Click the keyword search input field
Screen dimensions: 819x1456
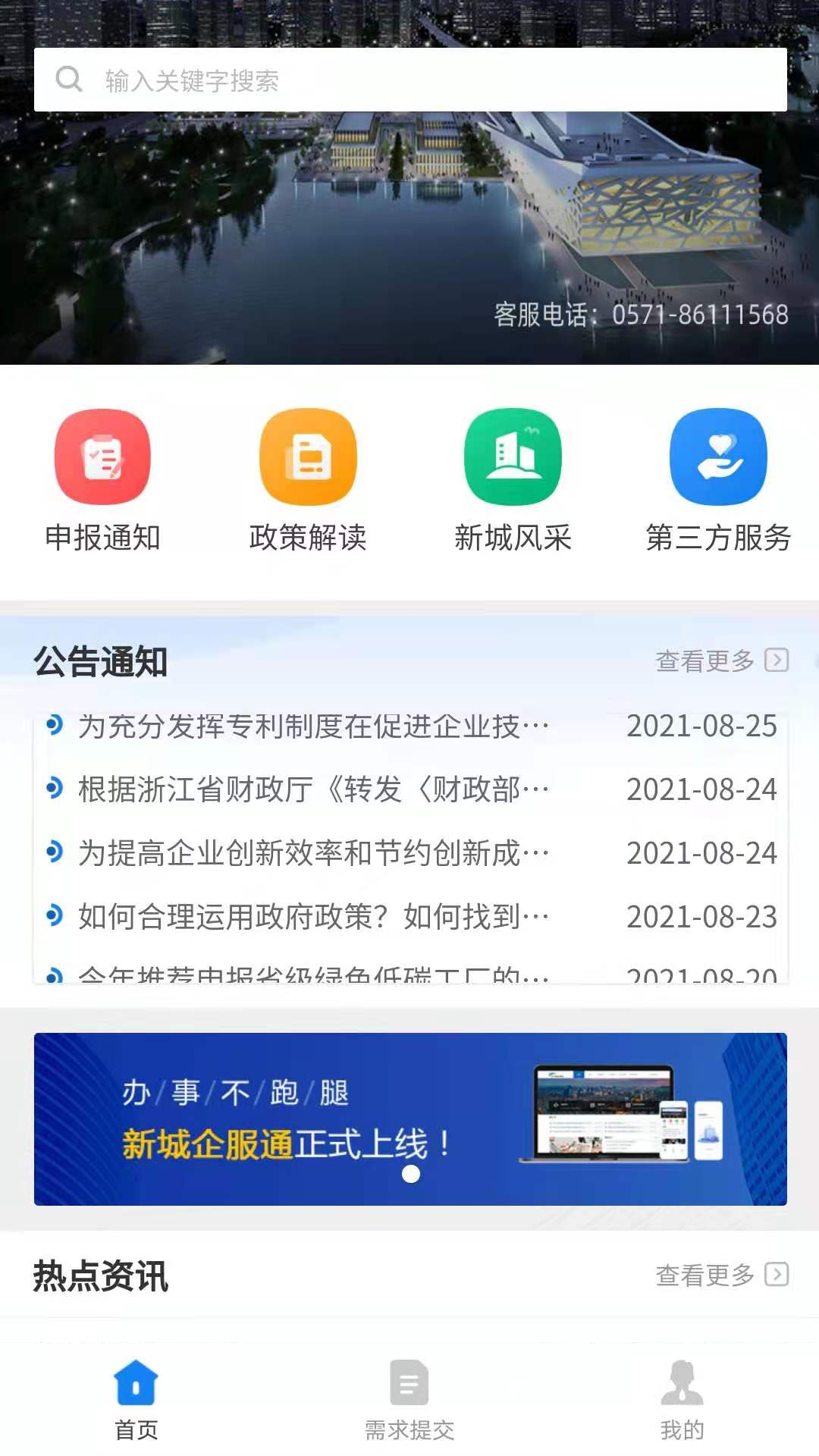[x=379, y=80]
